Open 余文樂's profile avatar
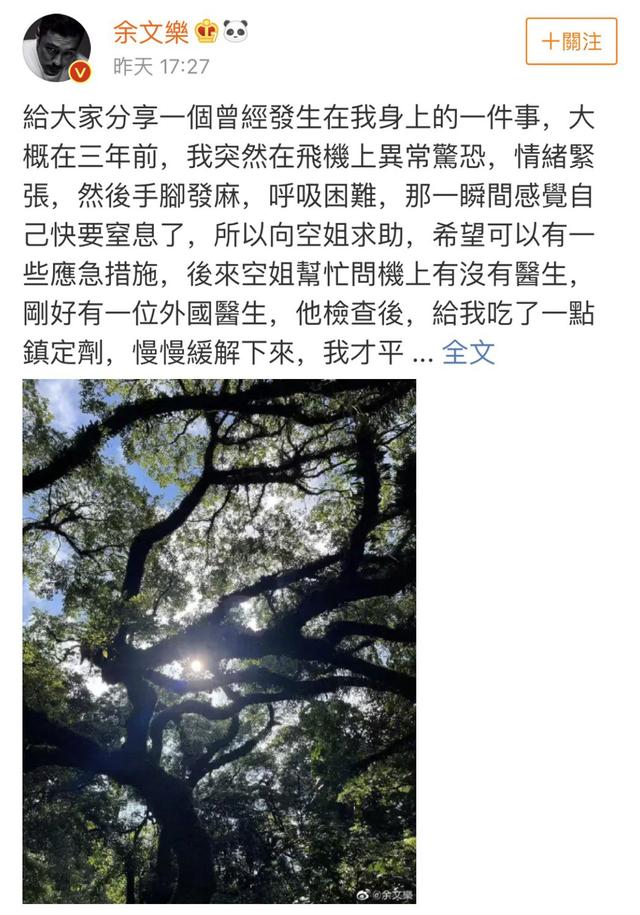Screen dimensions: 640x915 pos(56,48)
